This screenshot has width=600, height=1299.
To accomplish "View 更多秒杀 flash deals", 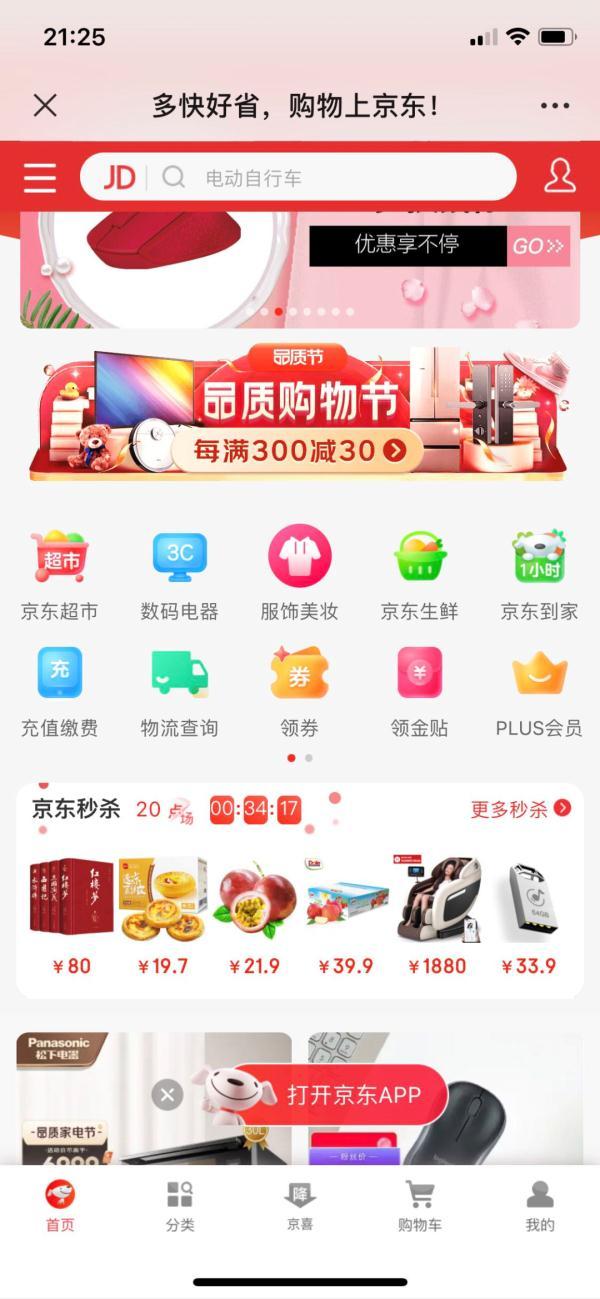I will pyautogui.click(x=520, y=809).
